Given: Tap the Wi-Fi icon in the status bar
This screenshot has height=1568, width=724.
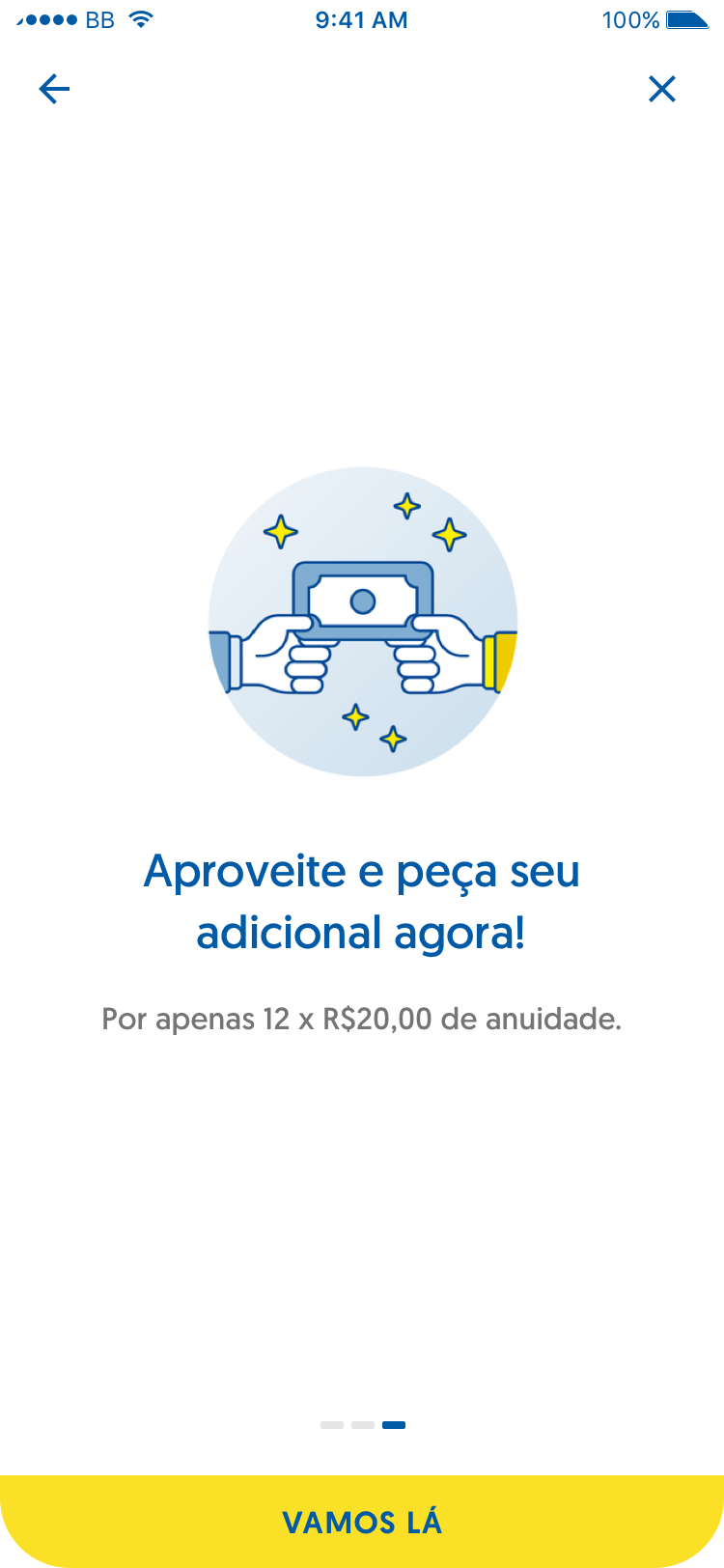Looking at the screenshot, I should [x=141, y=18].
